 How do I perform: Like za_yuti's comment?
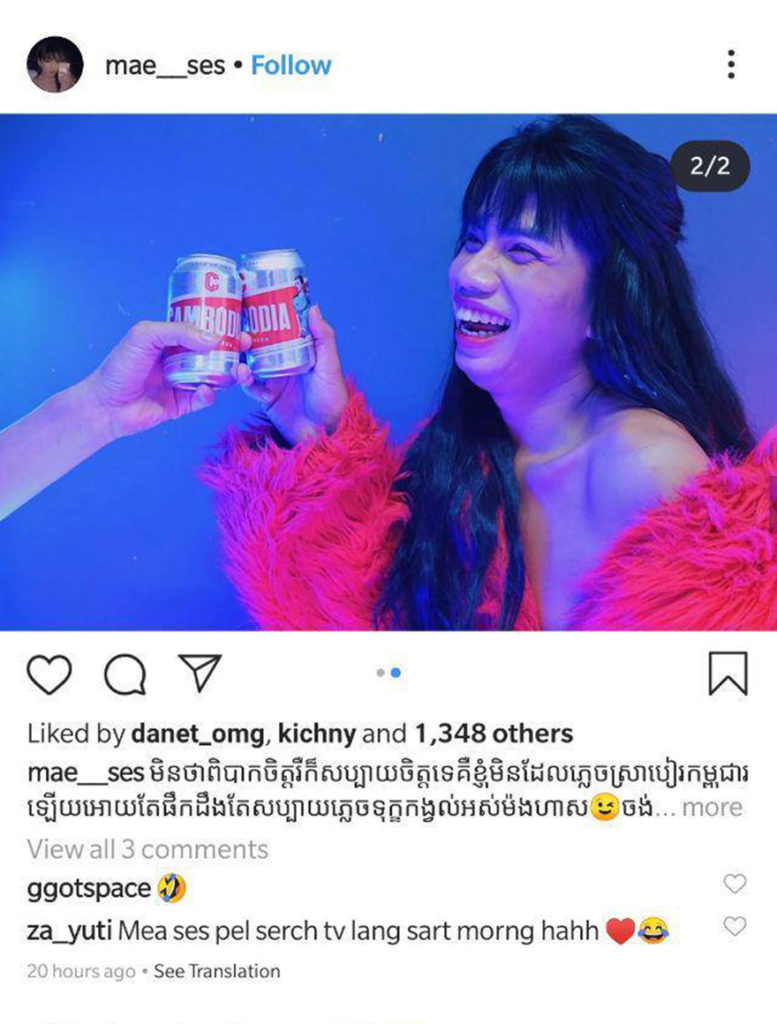pos(735,927)
